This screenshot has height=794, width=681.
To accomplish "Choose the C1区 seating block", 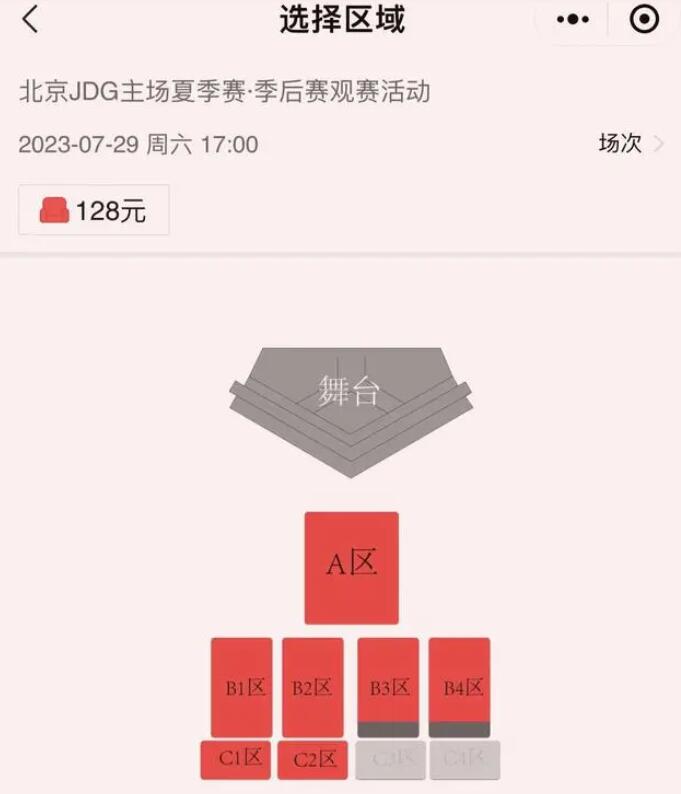I will point(235,759).
